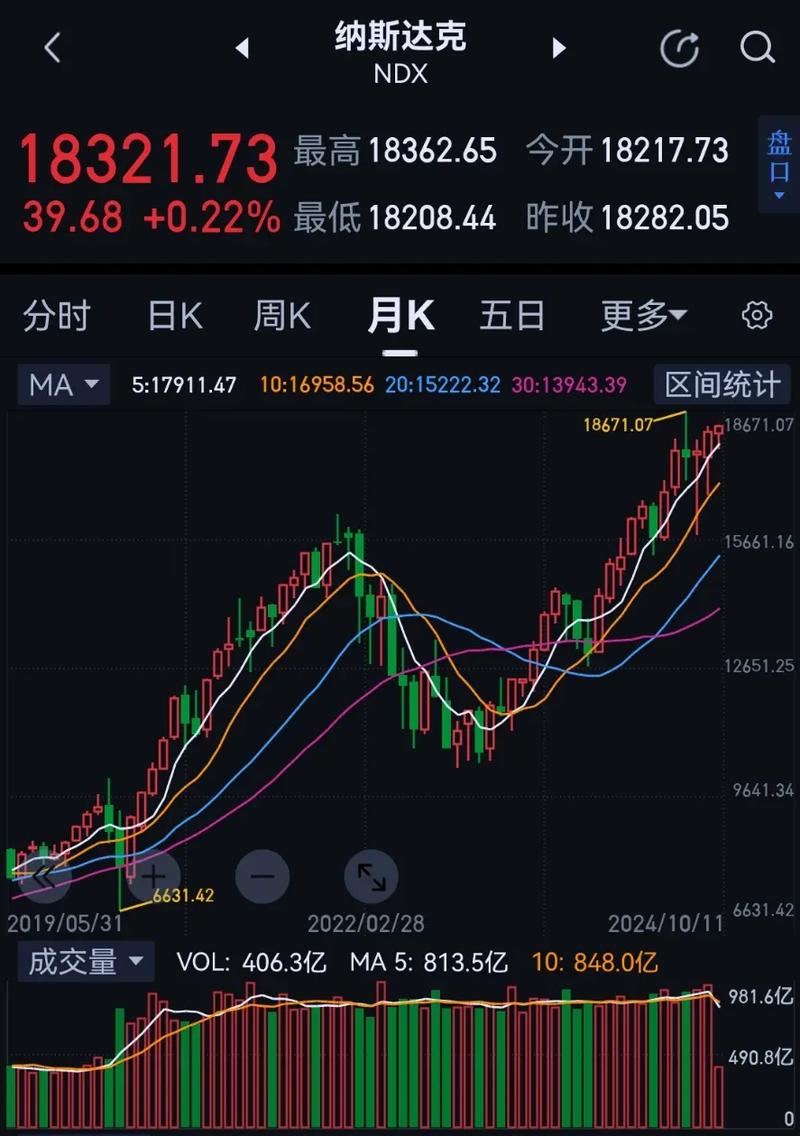Zoom out on the chart with the minus icon

[261, 877]
